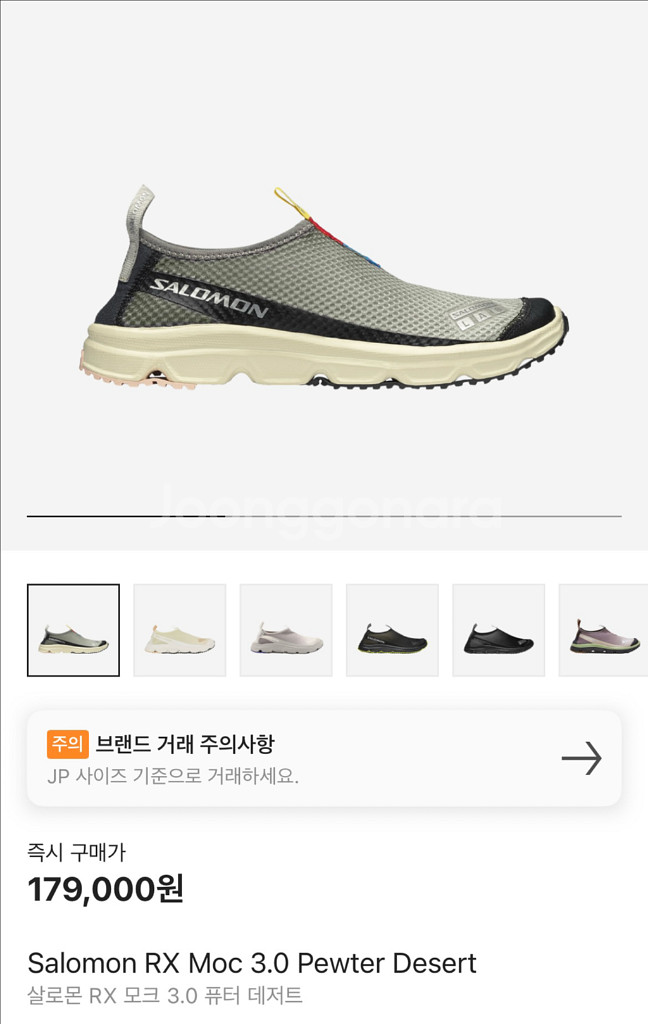Viewport: 648px width, 1024px height.
Task: Open the 브랜드 거래 주의사항 notice
Action: point(324,758)
